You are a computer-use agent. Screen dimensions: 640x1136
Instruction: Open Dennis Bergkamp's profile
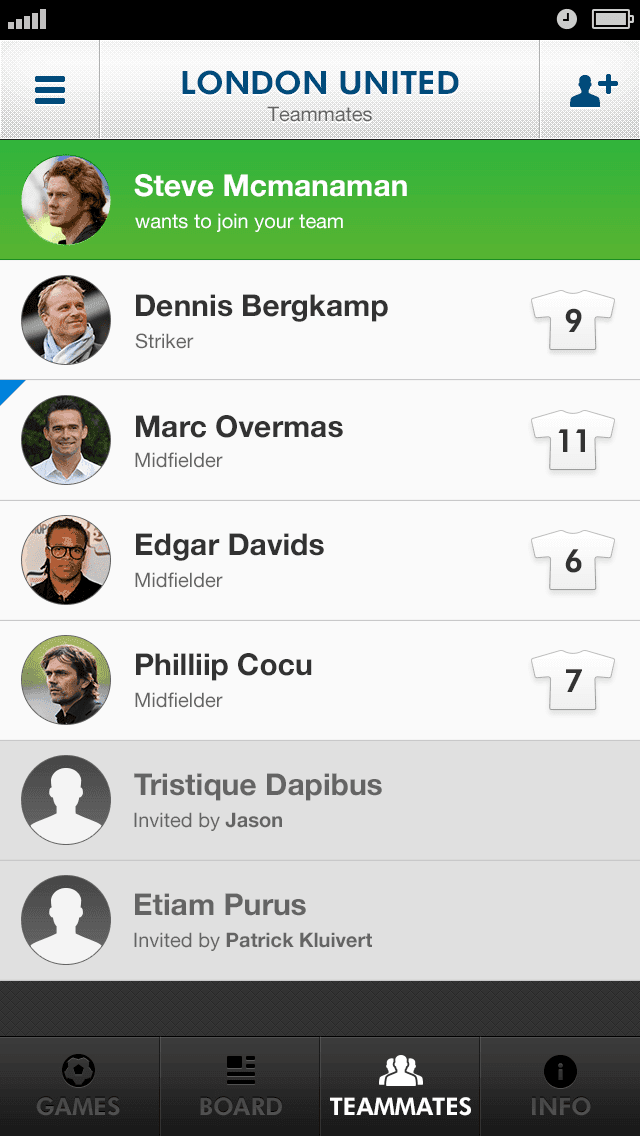click(320, 320)
